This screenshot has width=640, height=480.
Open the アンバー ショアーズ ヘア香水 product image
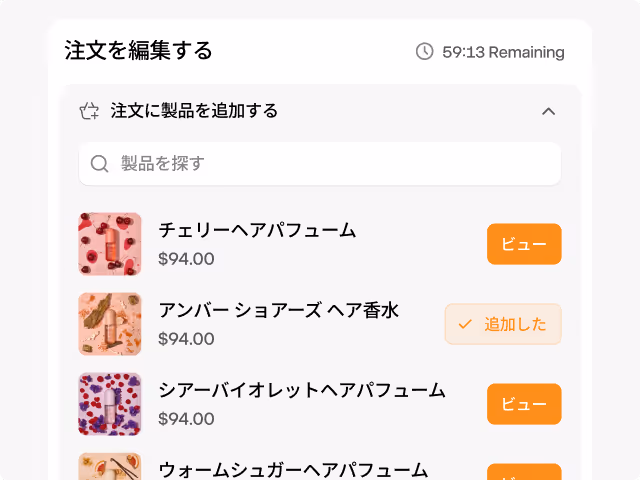click(x=110, y=324)
